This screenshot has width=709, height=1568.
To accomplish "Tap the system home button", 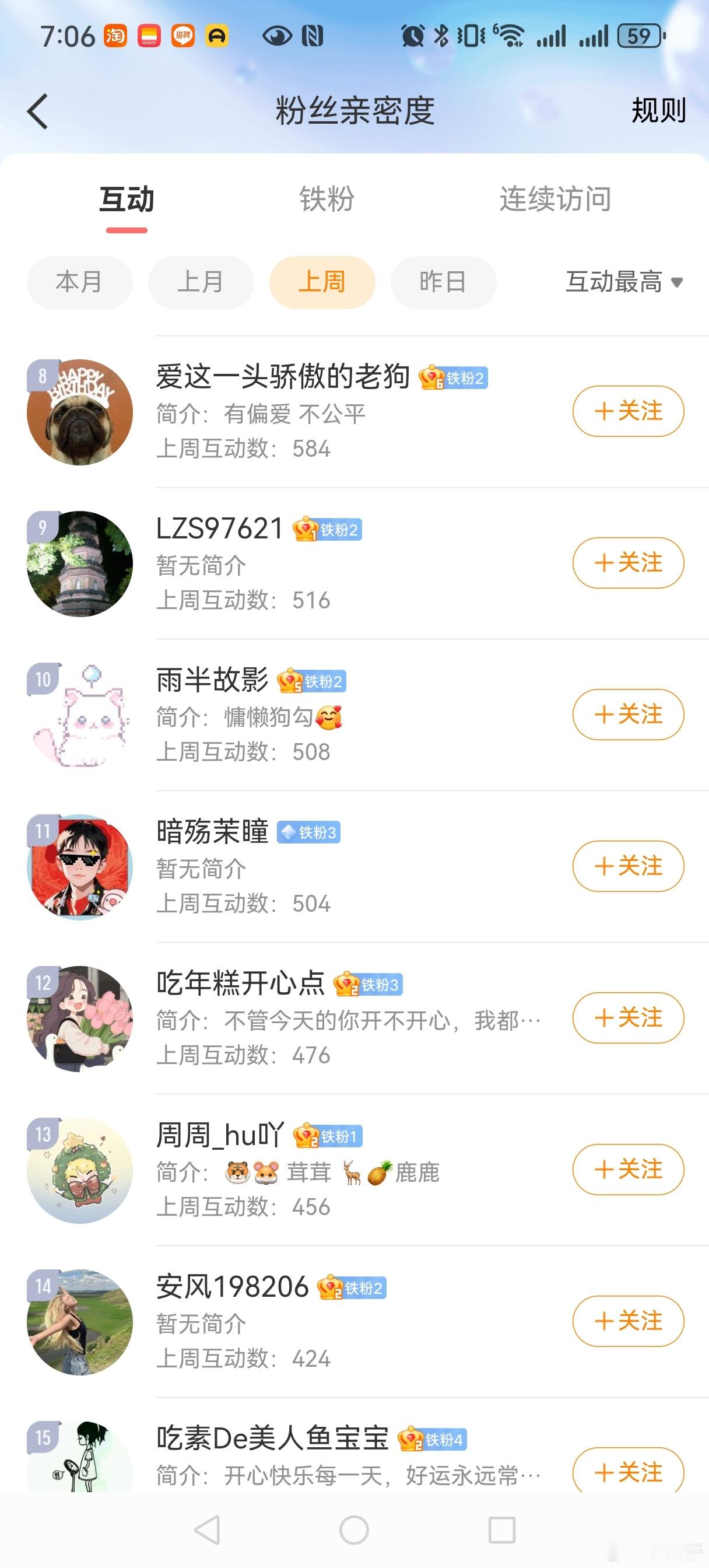I will (x=353, y=1529).
